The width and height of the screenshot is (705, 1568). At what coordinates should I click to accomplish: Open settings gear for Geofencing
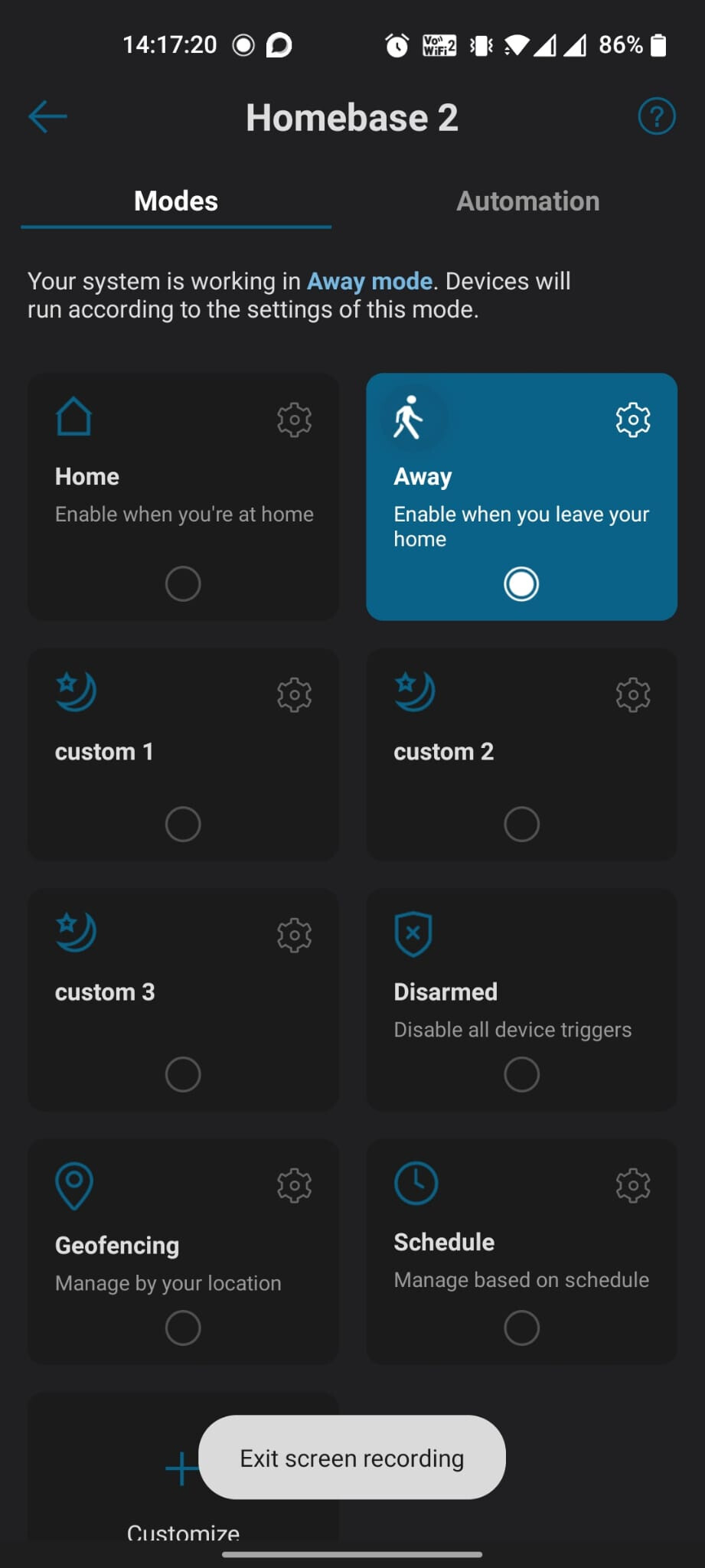tap(294, 1186)
